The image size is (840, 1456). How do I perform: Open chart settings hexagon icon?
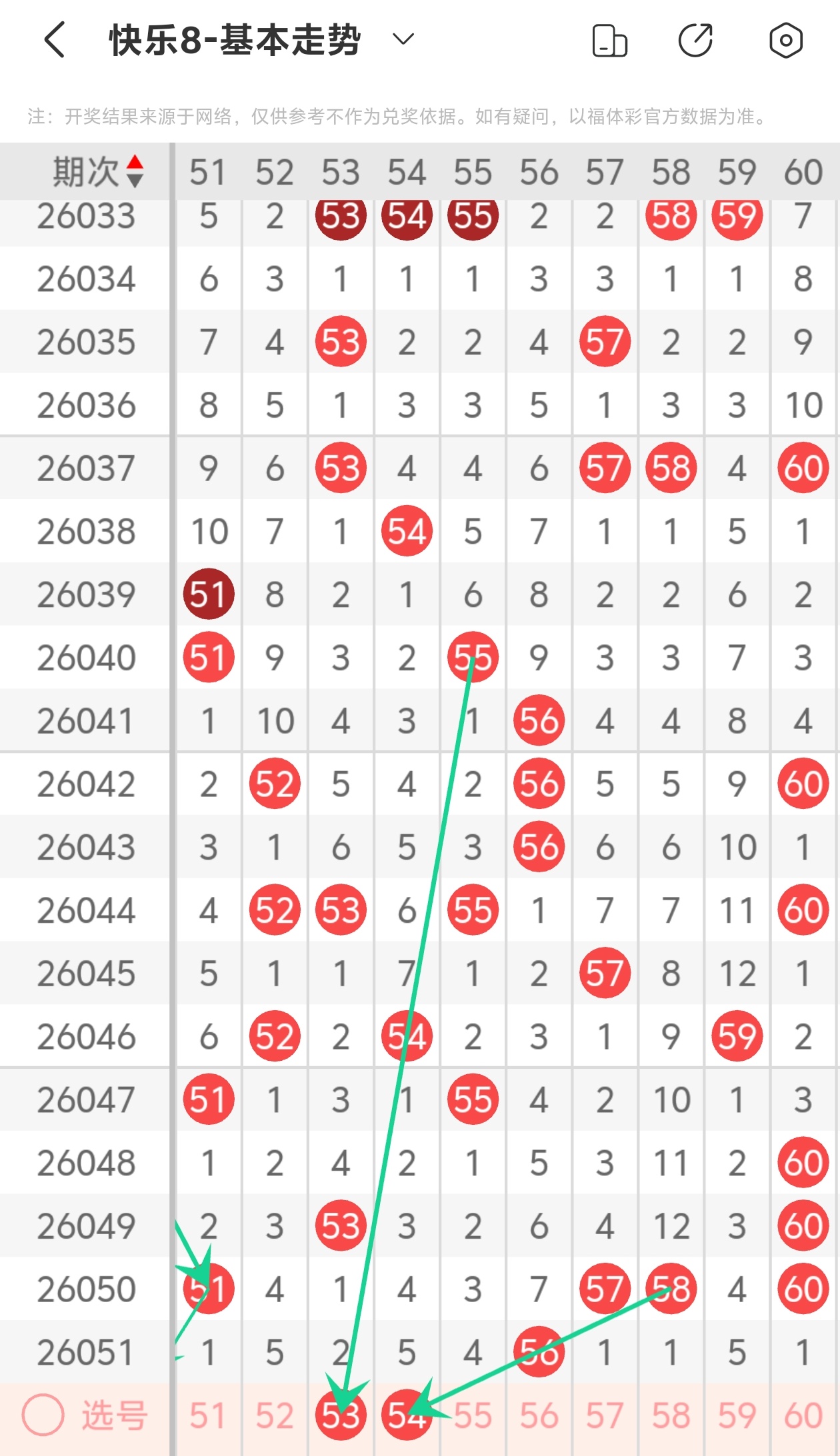tap(785, 41)
